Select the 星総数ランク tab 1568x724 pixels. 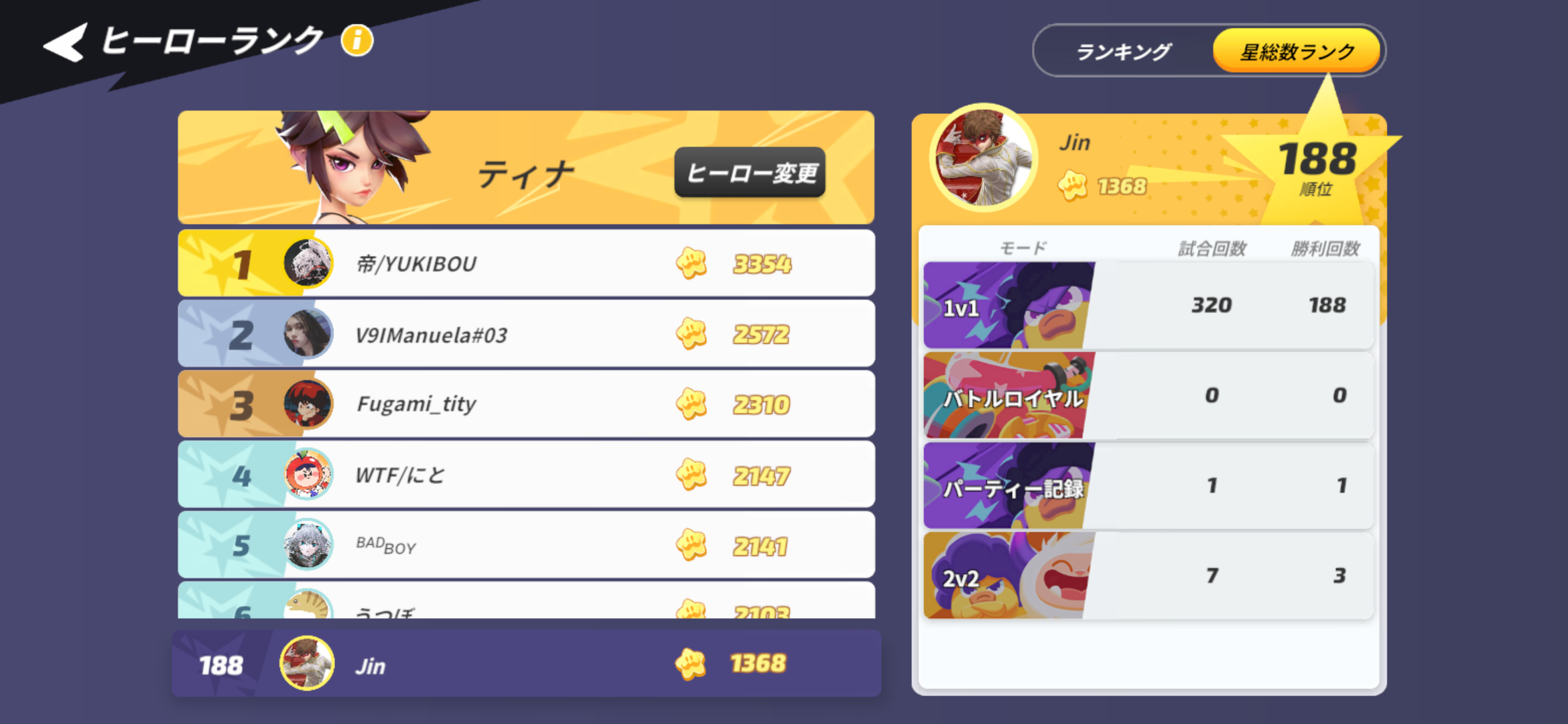[x=1297, y=52]
